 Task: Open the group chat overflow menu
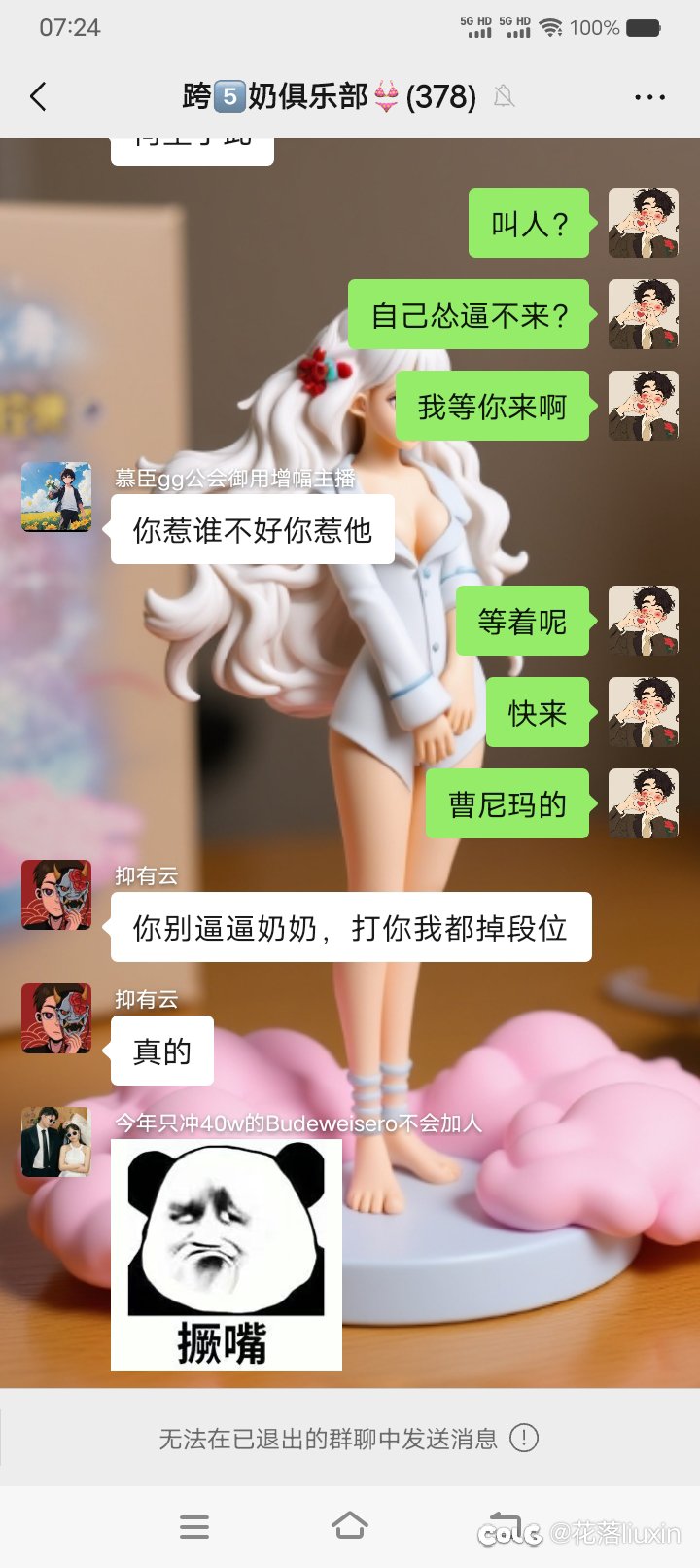tap(649, 97)
